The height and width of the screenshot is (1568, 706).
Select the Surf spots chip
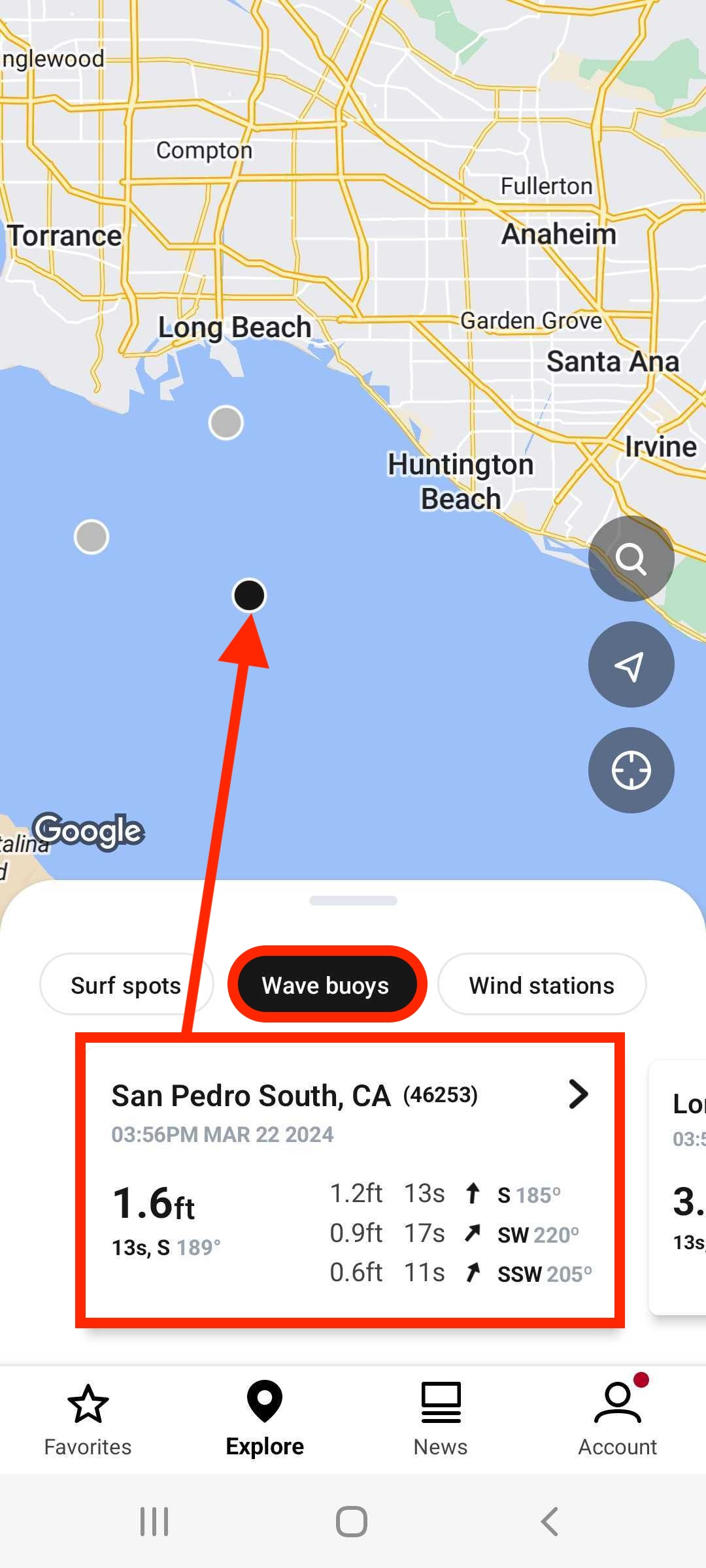coord(126,985)
